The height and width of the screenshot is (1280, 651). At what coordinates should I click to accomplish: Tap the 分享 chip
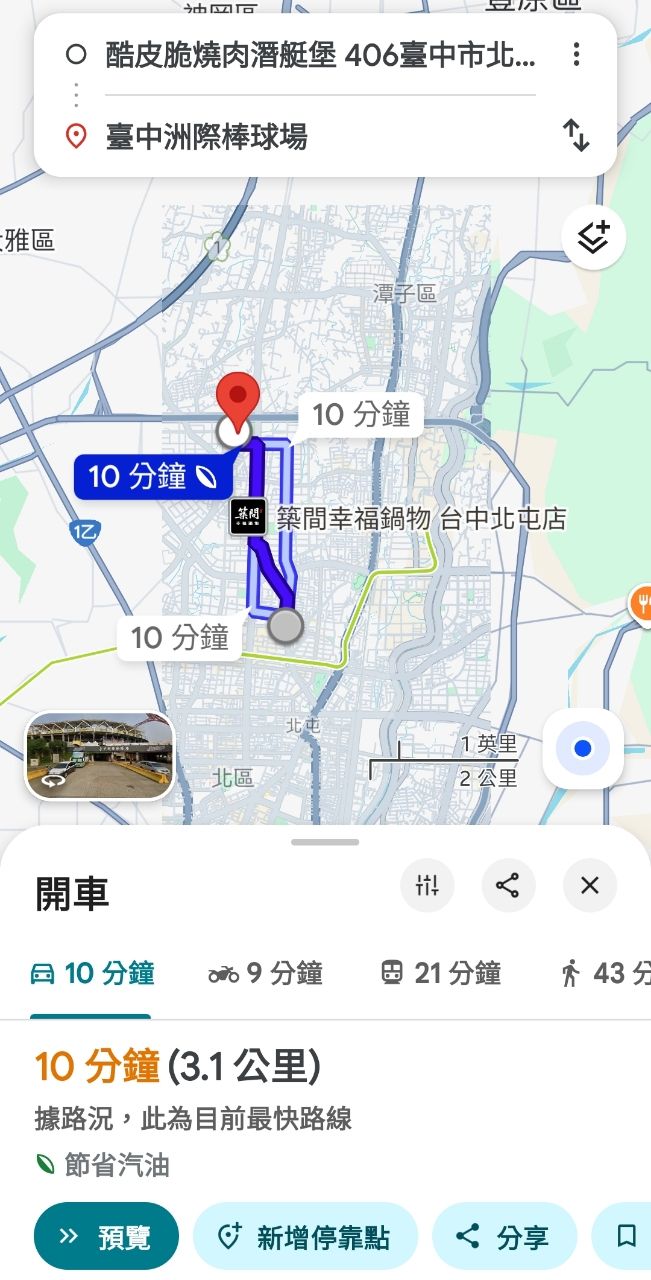coord(504,1236)
